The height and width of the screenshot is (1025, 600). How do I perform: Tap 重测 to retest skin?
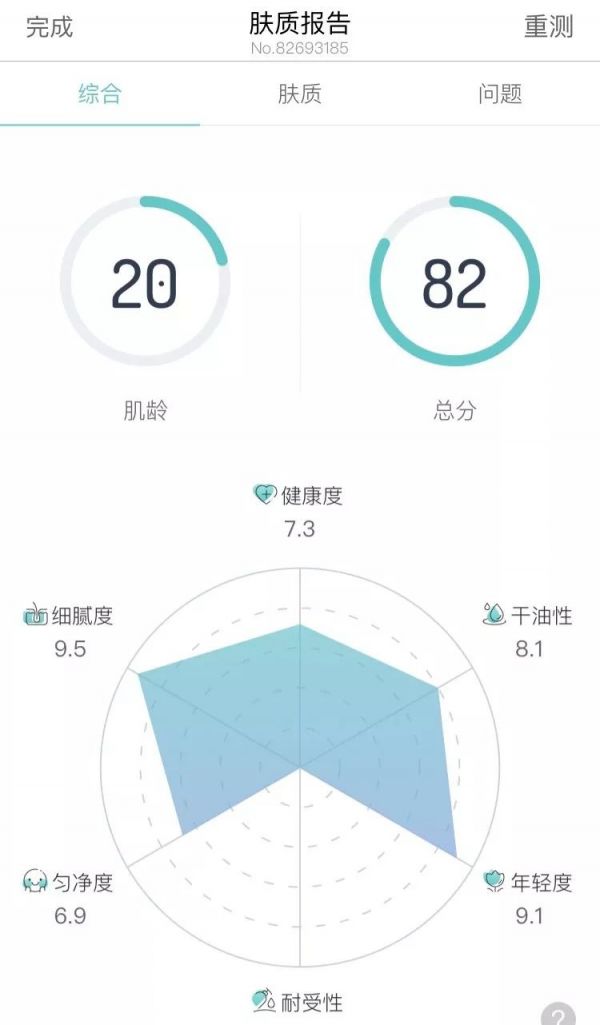pyautogui.click(x=549, y=27)
